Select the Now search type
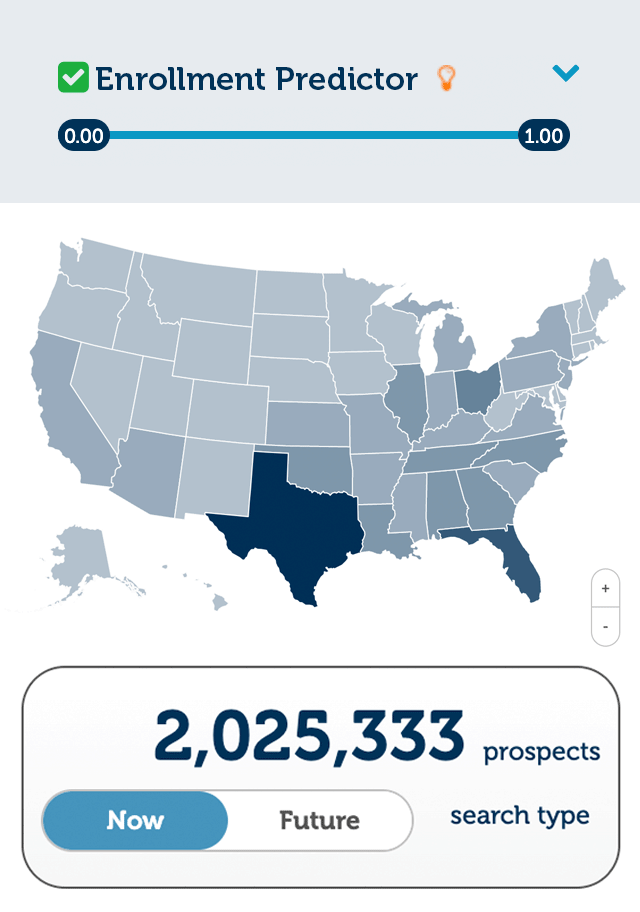Image resolution: width=640 pixels, height=912 pixels. point(135,821)
